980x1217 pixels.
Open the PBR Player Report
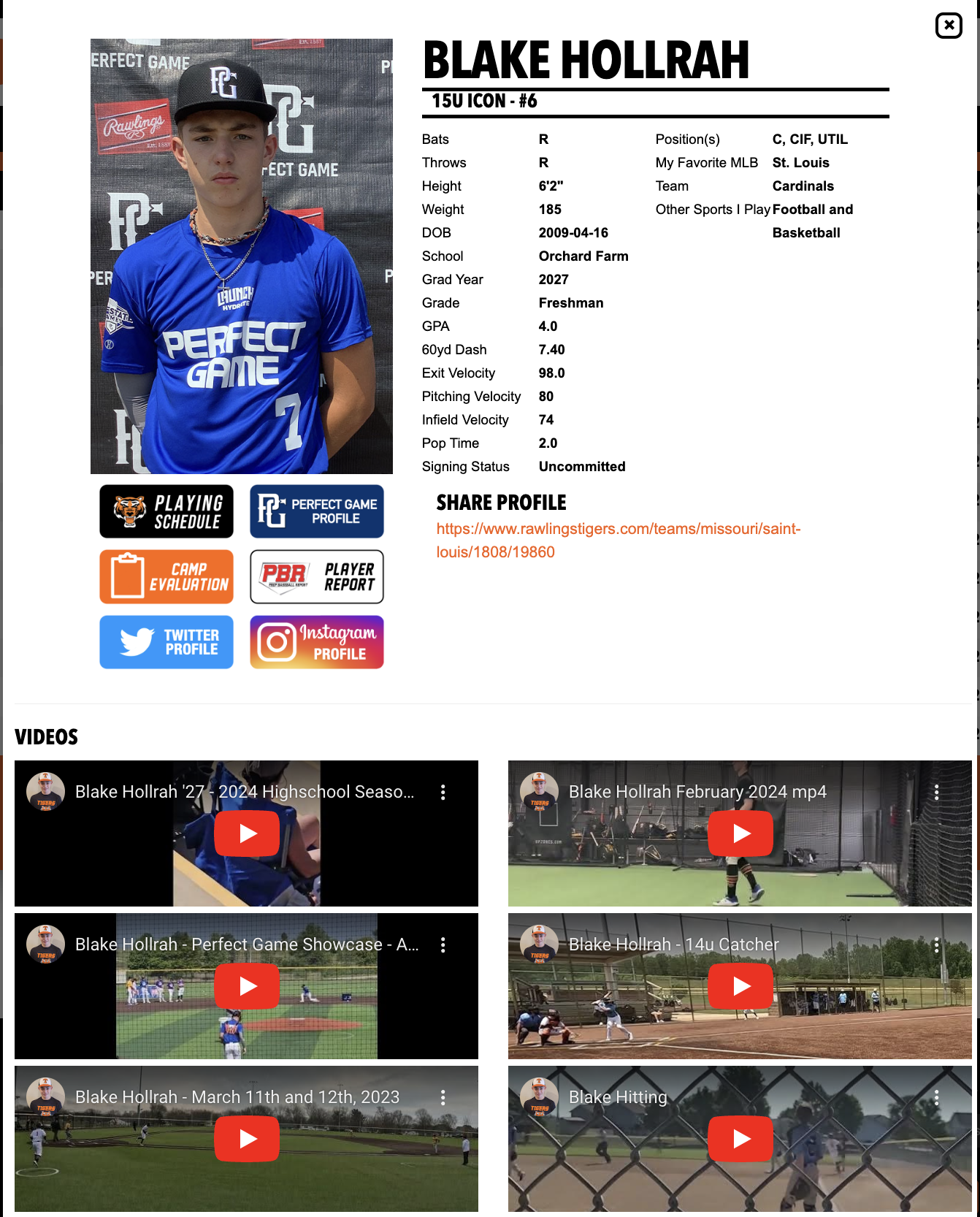[x=317, y=577]
